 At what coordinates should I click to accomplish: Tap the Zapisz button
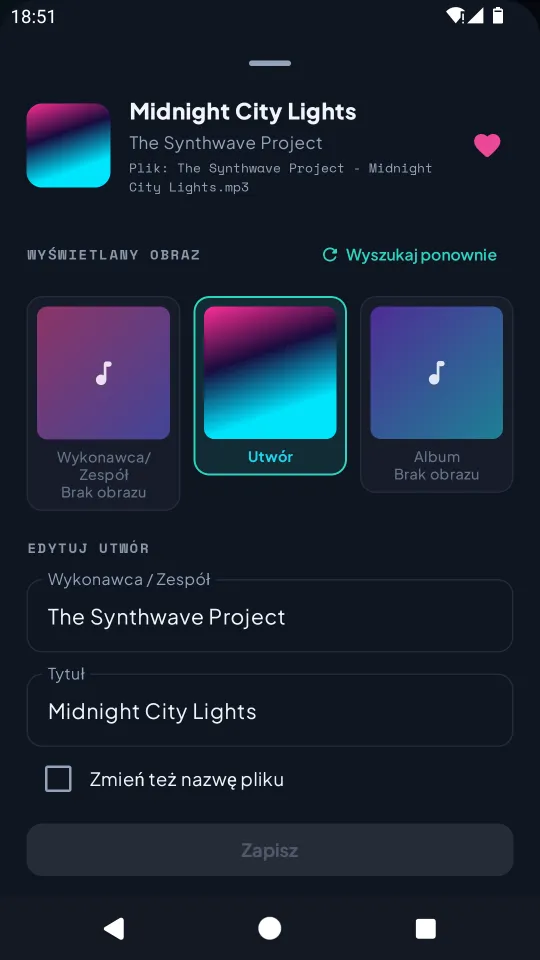click(270, 850)
